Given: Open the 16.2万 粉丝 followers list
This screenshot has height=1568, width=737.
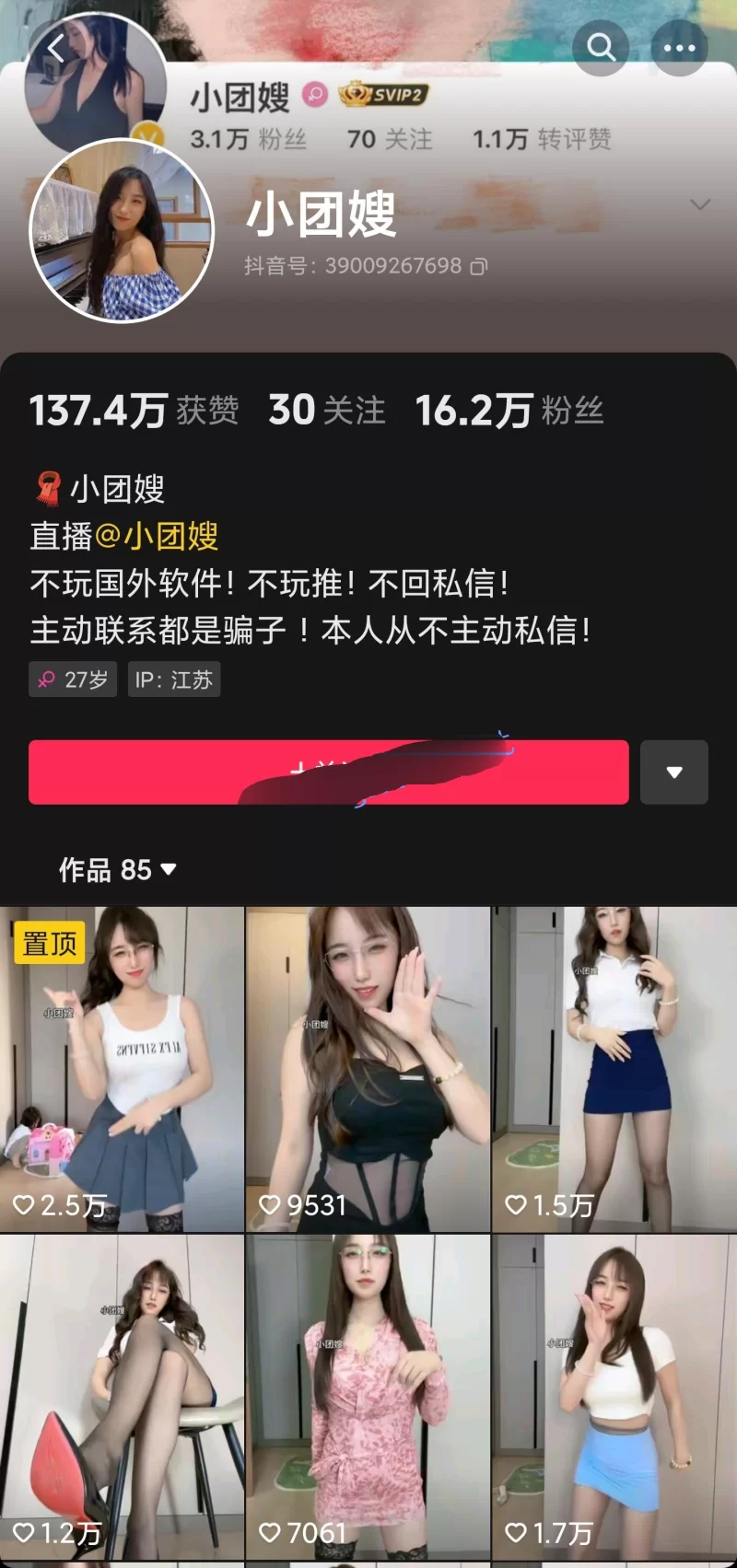Looking at the screenshot, I should (x=509, y=411).
